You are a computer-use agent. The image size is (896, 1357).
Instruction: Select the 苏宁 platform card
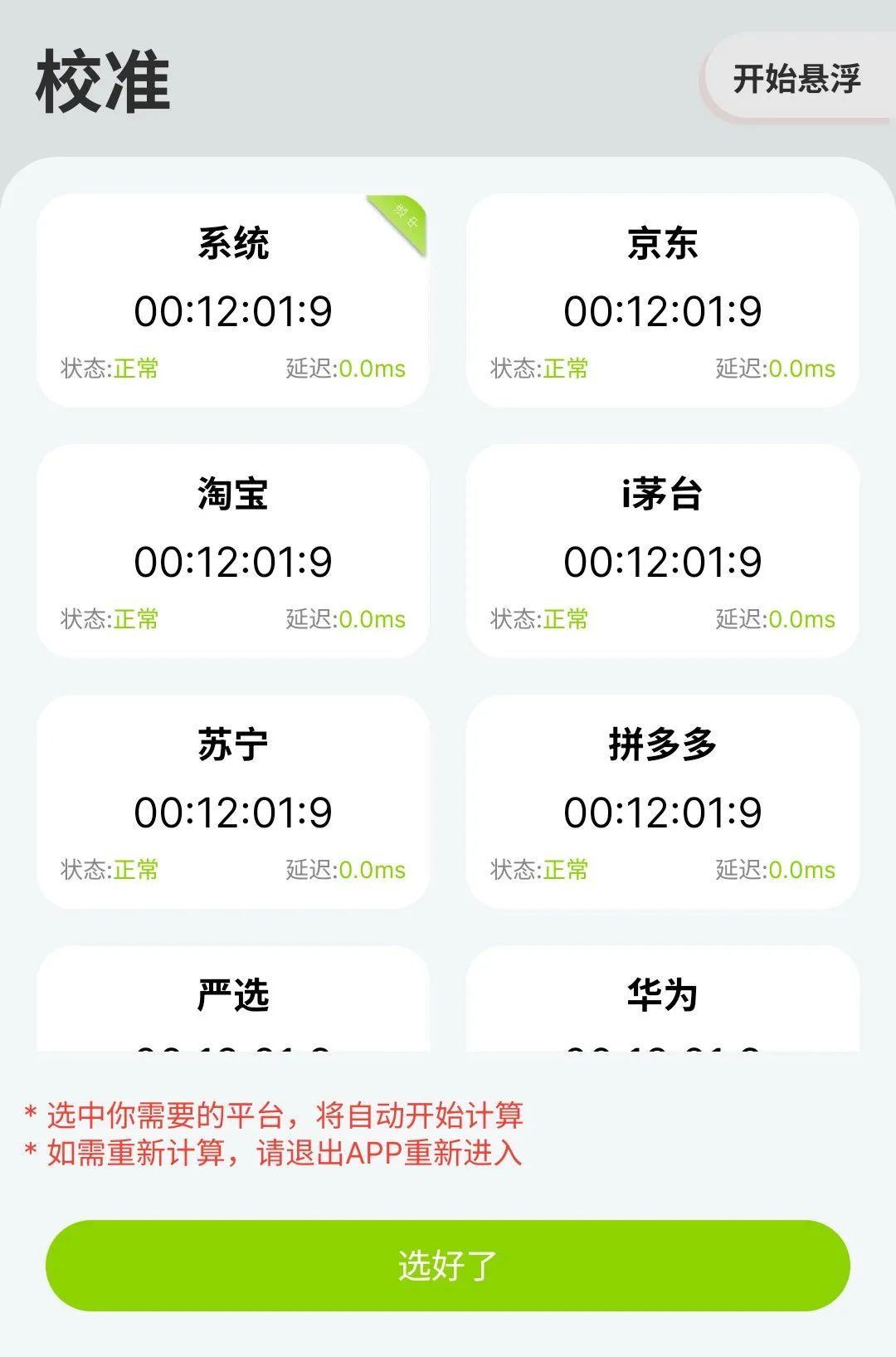click(234, 797)
